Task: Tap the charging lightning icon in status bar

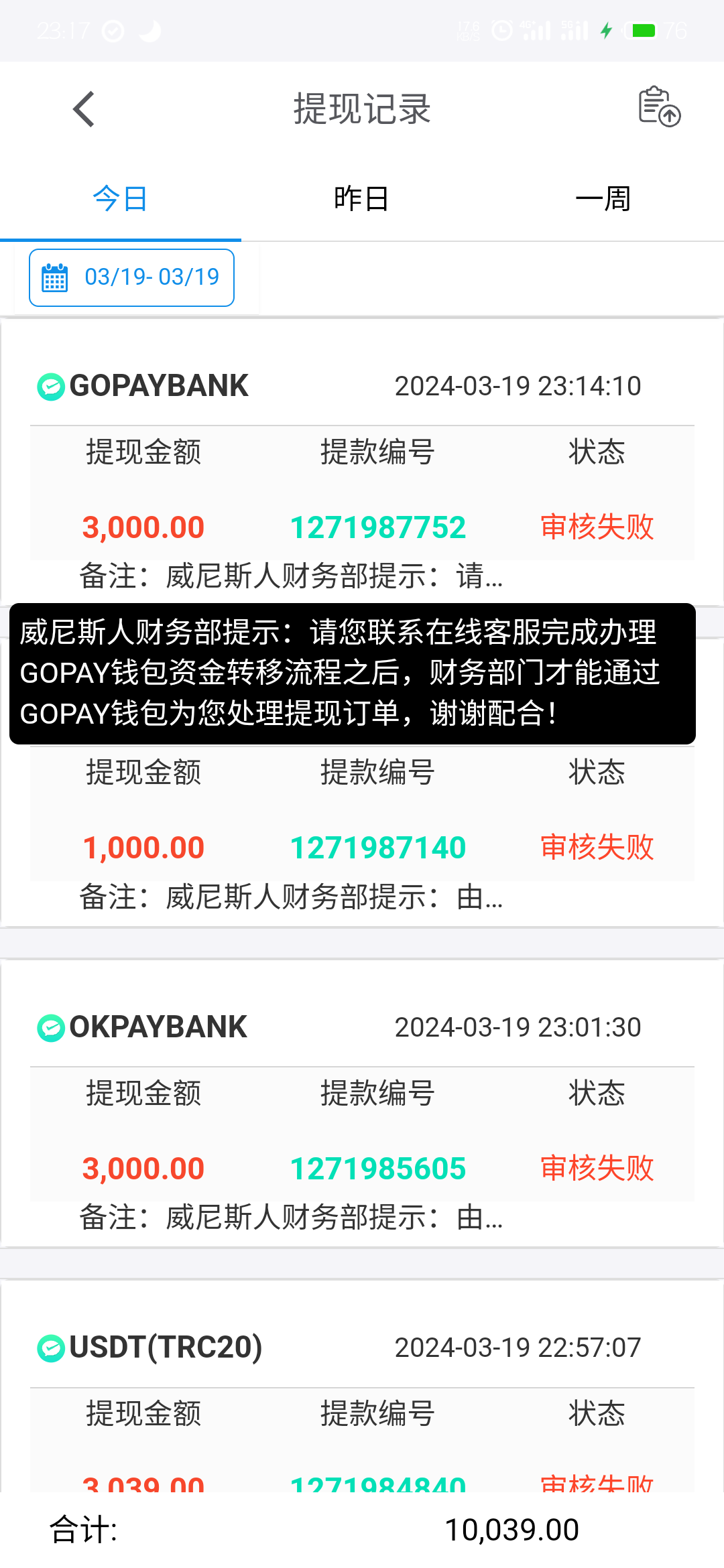Action: tap(606, 29)
